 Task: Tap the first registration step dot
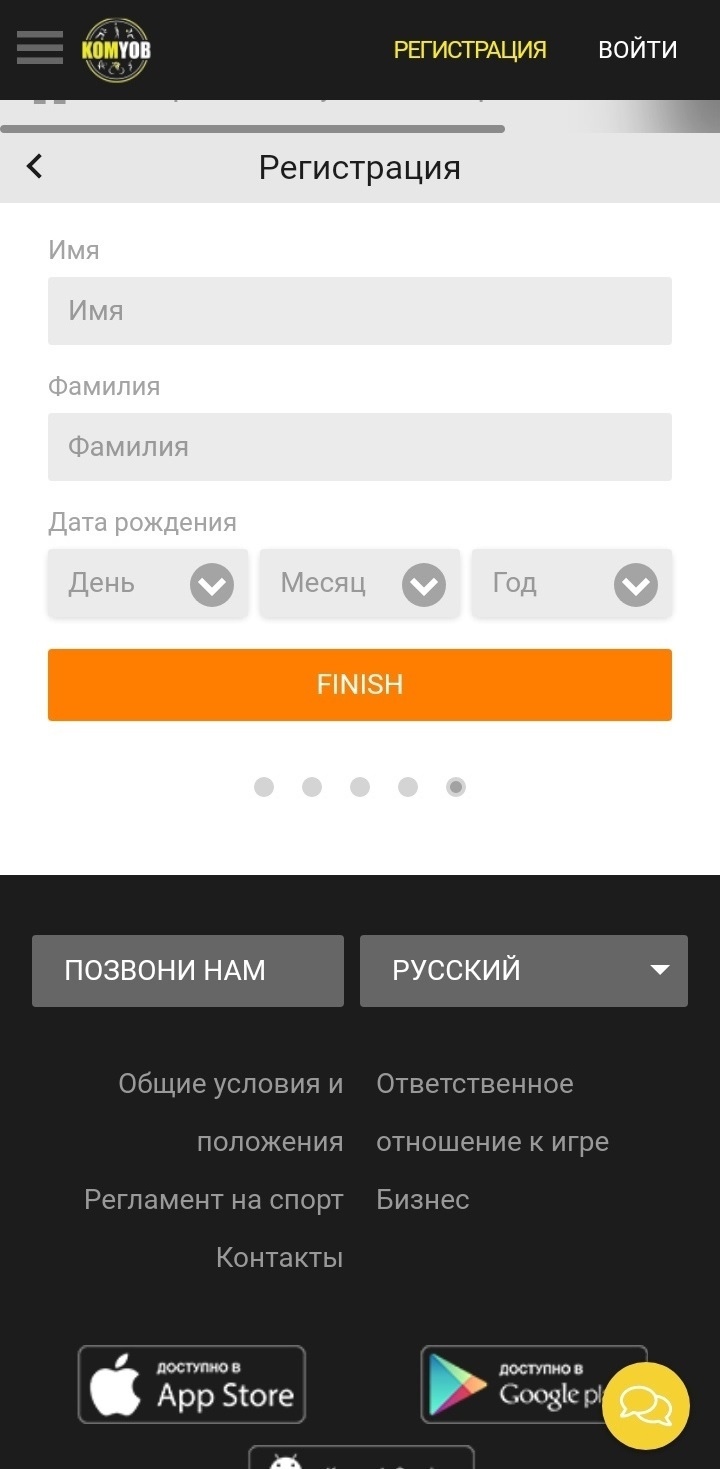tap(264, 787)
